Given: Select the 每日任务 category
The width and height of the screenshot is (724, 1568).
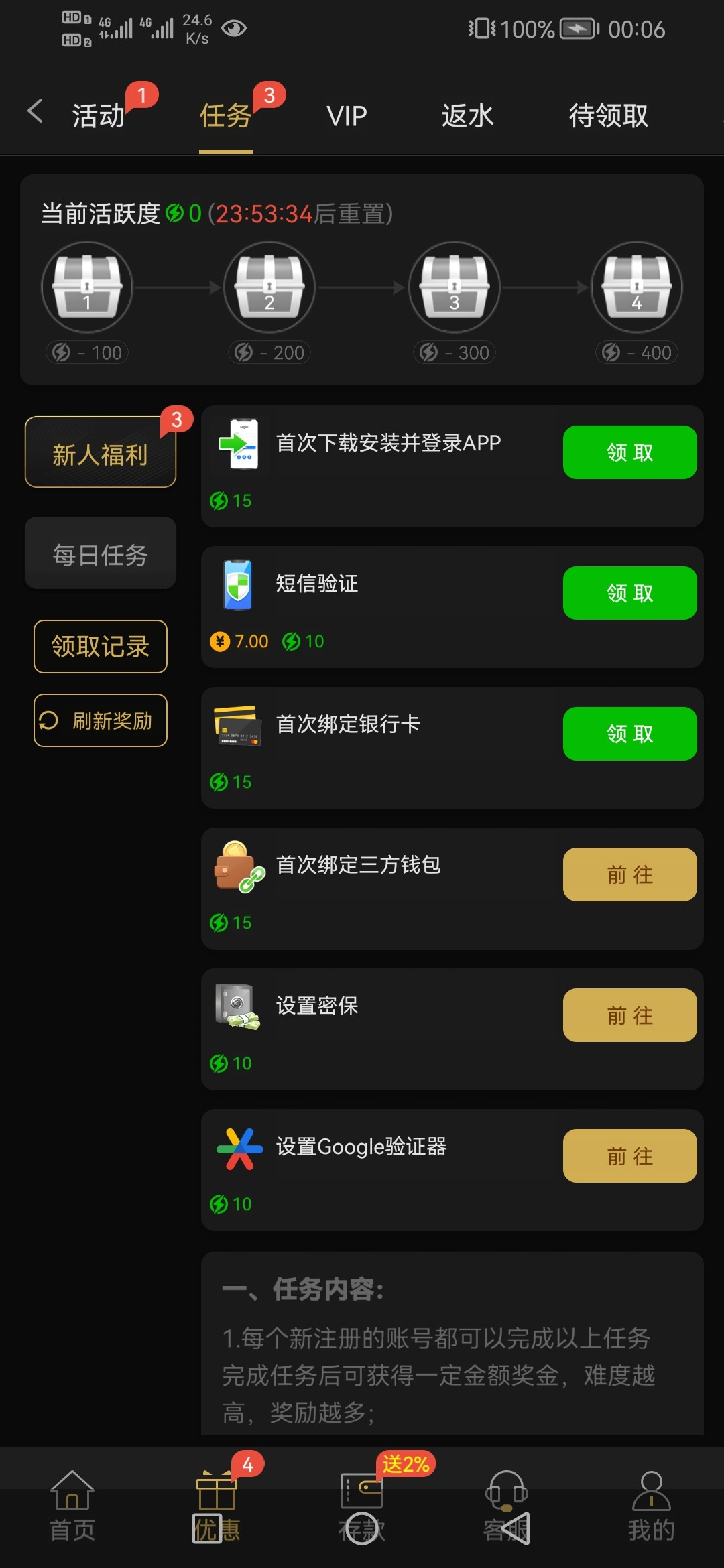Looking at the screenshot, I should coord(101,554).
